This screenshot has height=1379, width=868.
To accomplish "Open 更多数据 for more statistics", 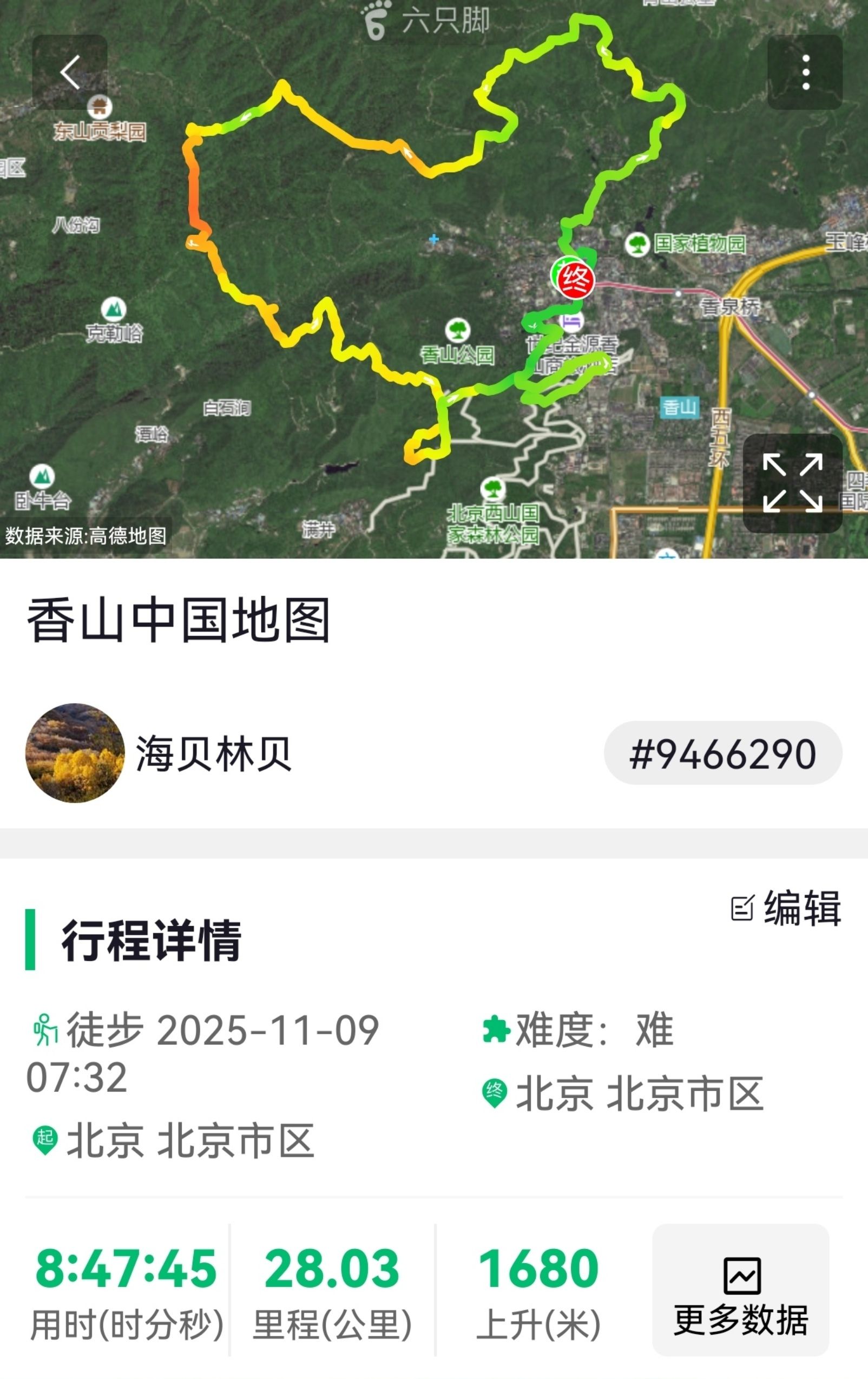I will [740, 1290].
